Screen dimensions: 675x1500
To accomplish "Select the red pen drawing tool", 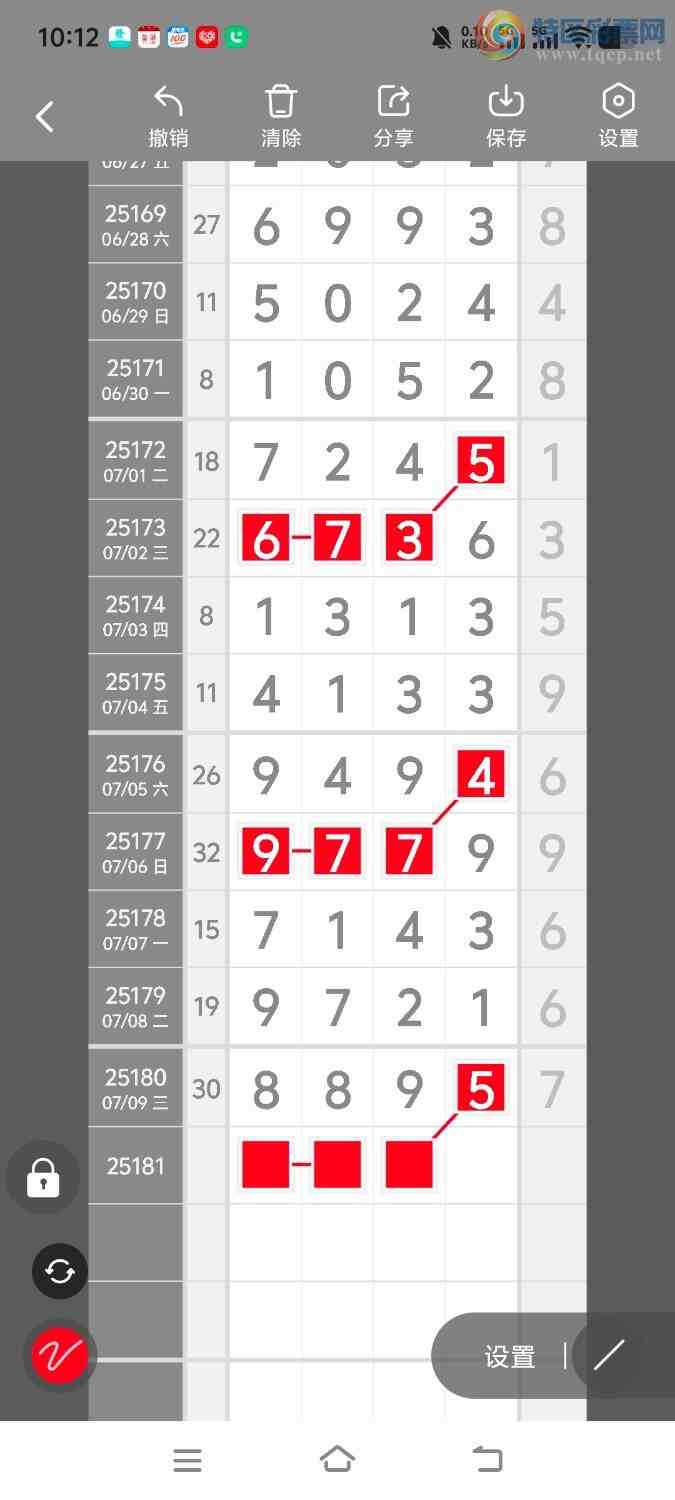I will point(60,1356).
